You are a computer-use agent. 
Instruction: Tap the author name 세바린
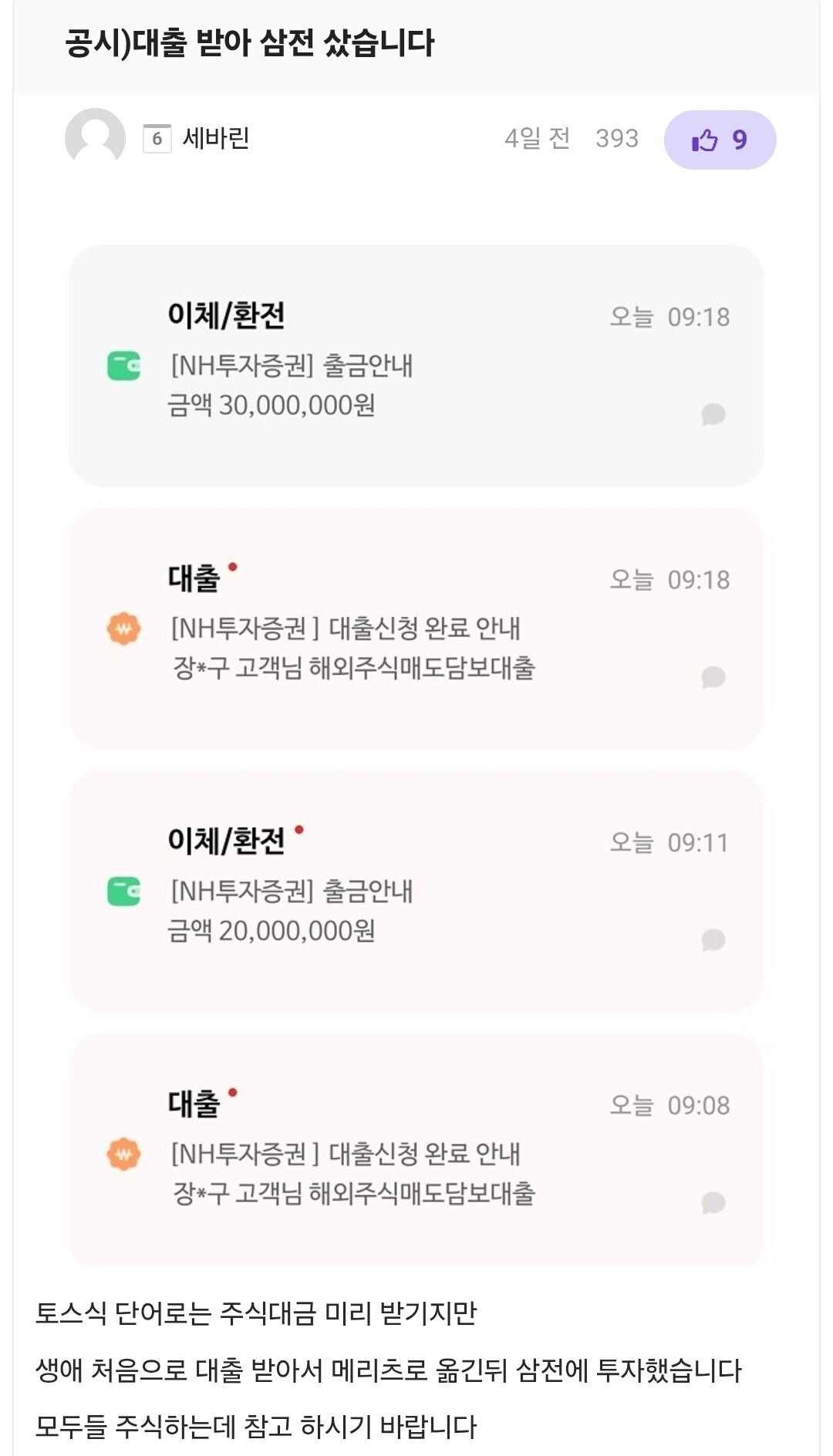pos(216,138)
